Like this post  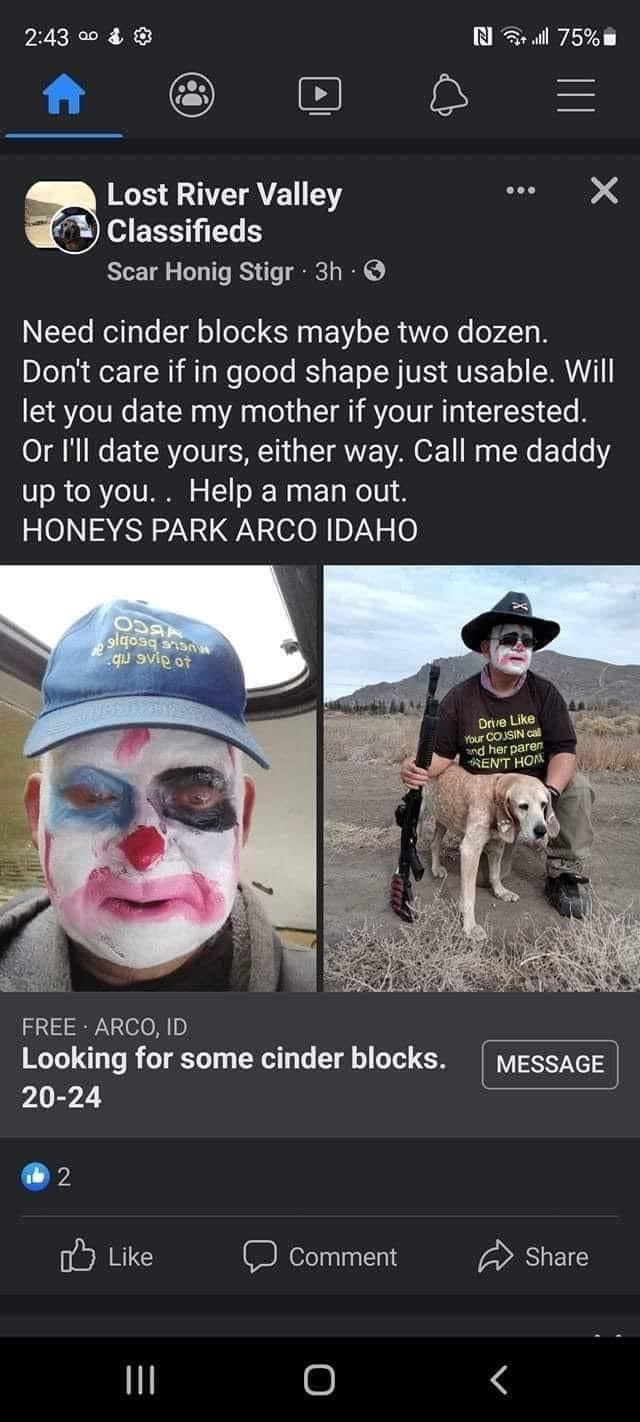pos(107,1256)
